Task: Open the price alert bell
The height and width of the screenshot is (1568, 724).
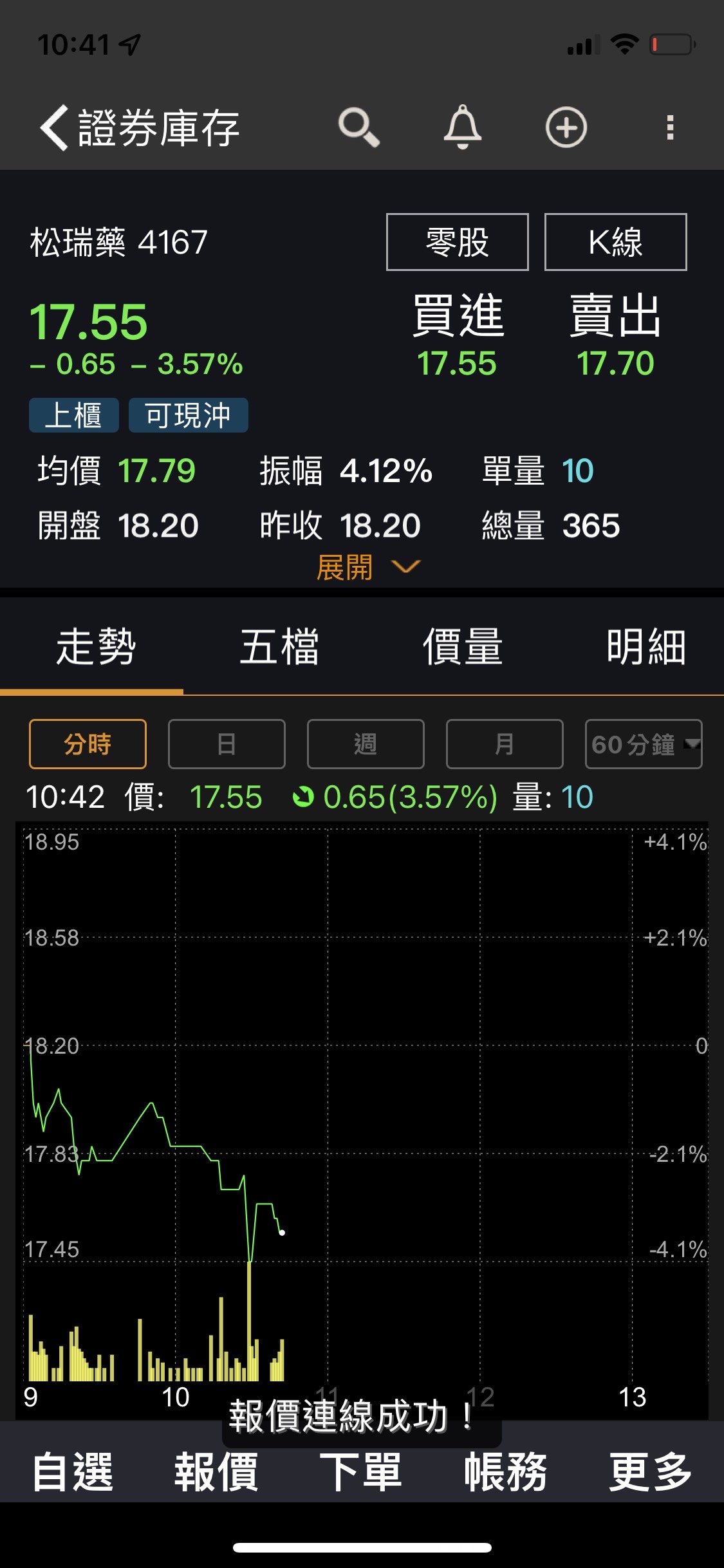Action: click(x=463, y=127)
